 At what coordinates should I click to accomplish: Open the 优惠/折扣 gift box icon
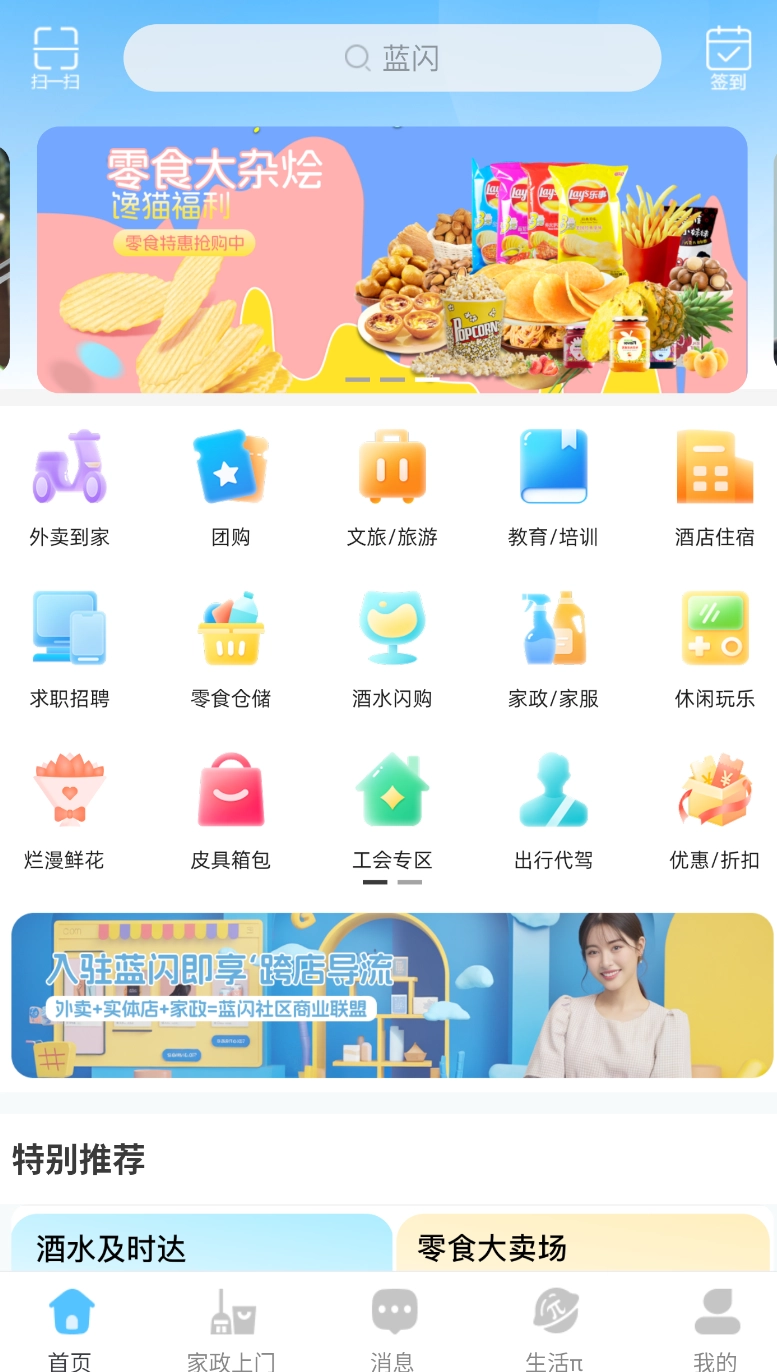(x=714, y=790)
